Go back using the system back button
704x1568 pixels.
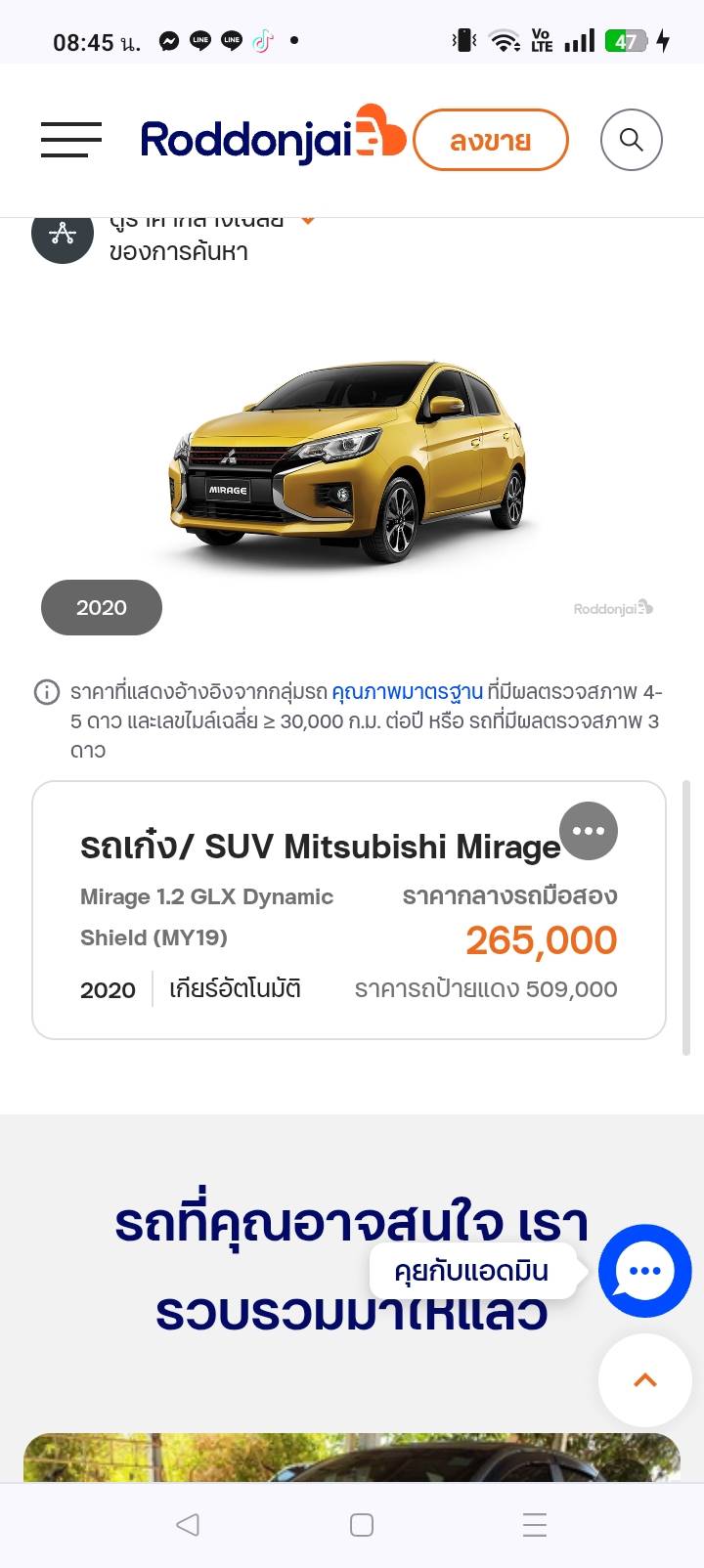click(x=188, y=1524)
